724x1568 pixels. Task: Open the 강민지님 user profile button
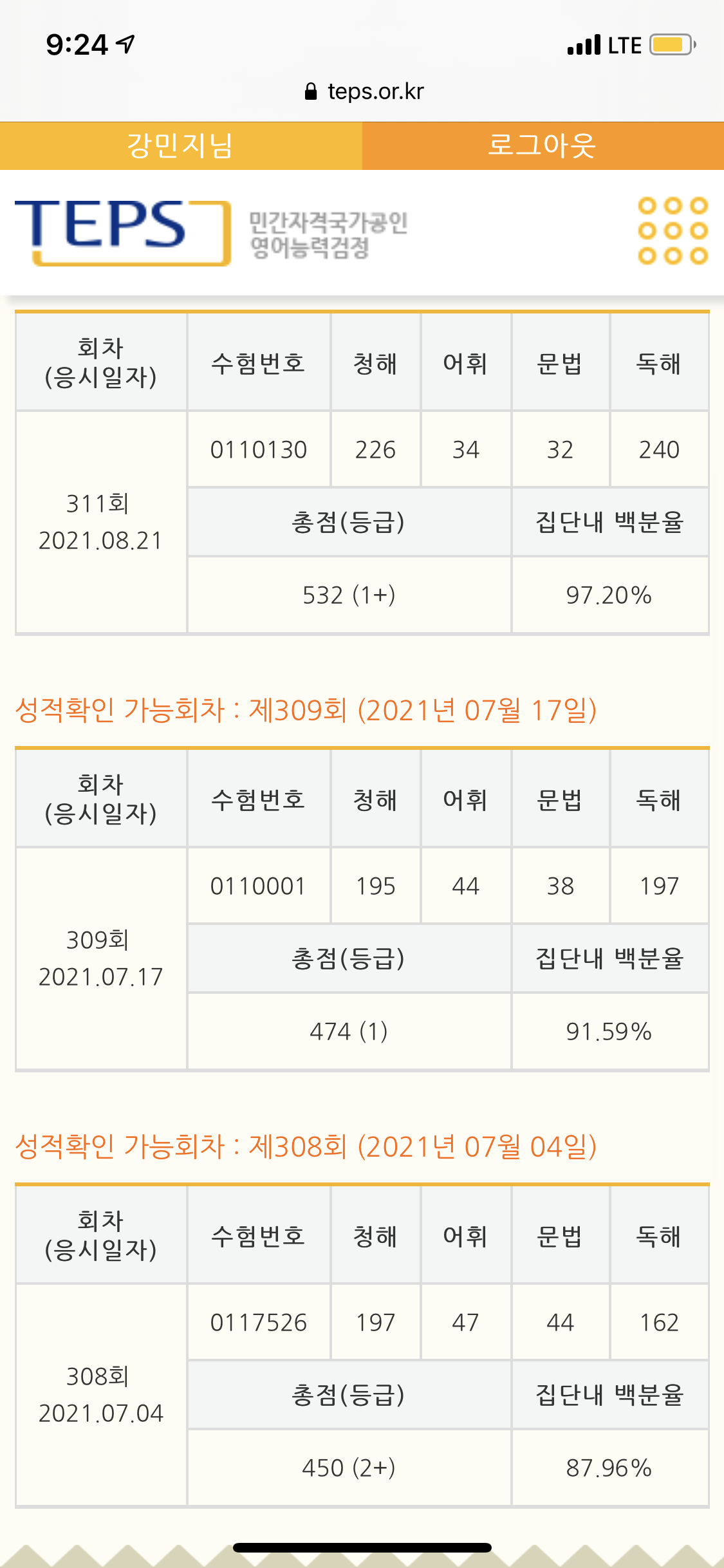(x=181, y=145)
